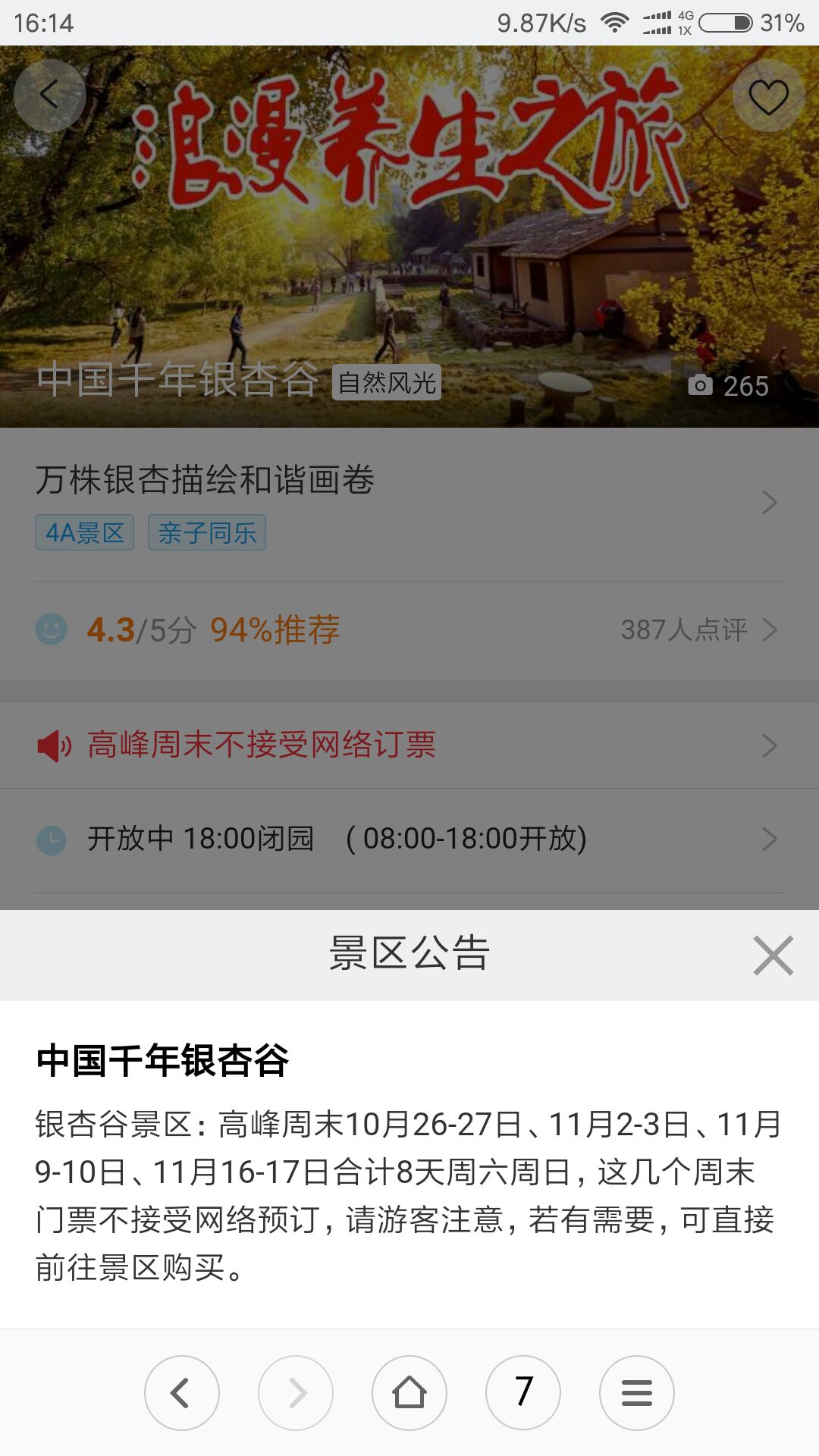Viewport: 819px width, 1456px height.
Task: Open the 高峰周末不接受网络订票 notice
Action: point(409,745)
